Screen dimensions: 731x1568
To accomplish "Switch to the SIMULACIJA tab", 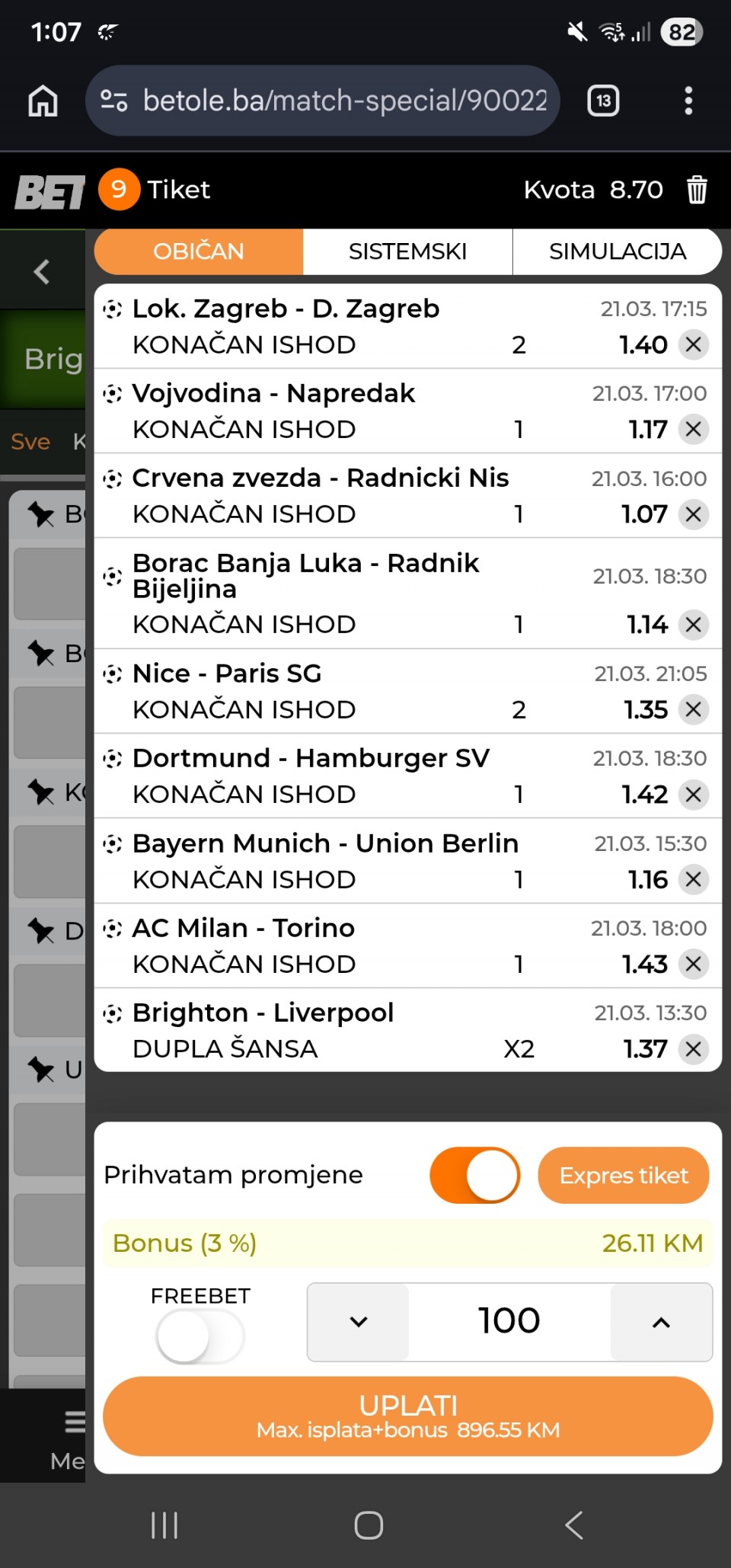I will click(x=617, y=251).
